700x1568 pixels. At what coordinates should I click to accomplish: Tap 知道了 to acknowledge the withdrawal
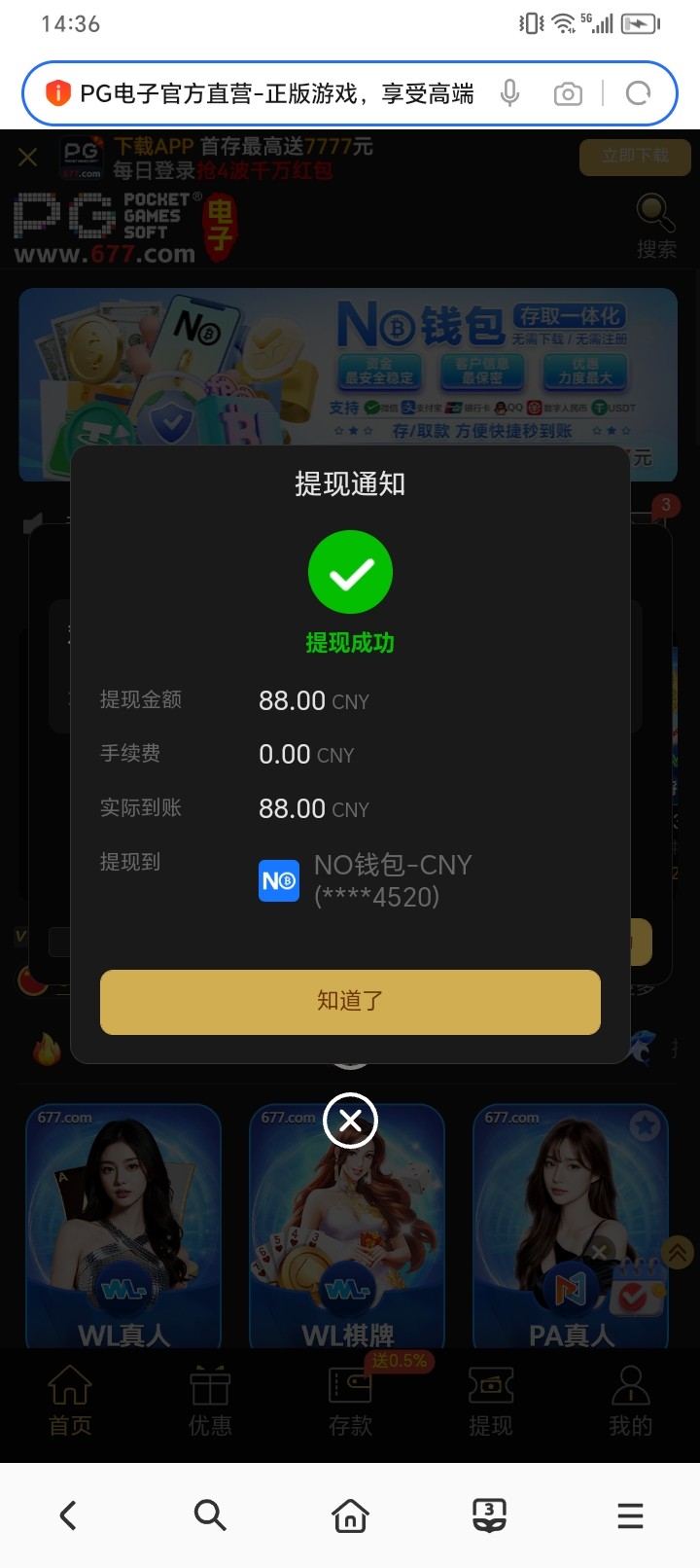[x=350, y=1002]
